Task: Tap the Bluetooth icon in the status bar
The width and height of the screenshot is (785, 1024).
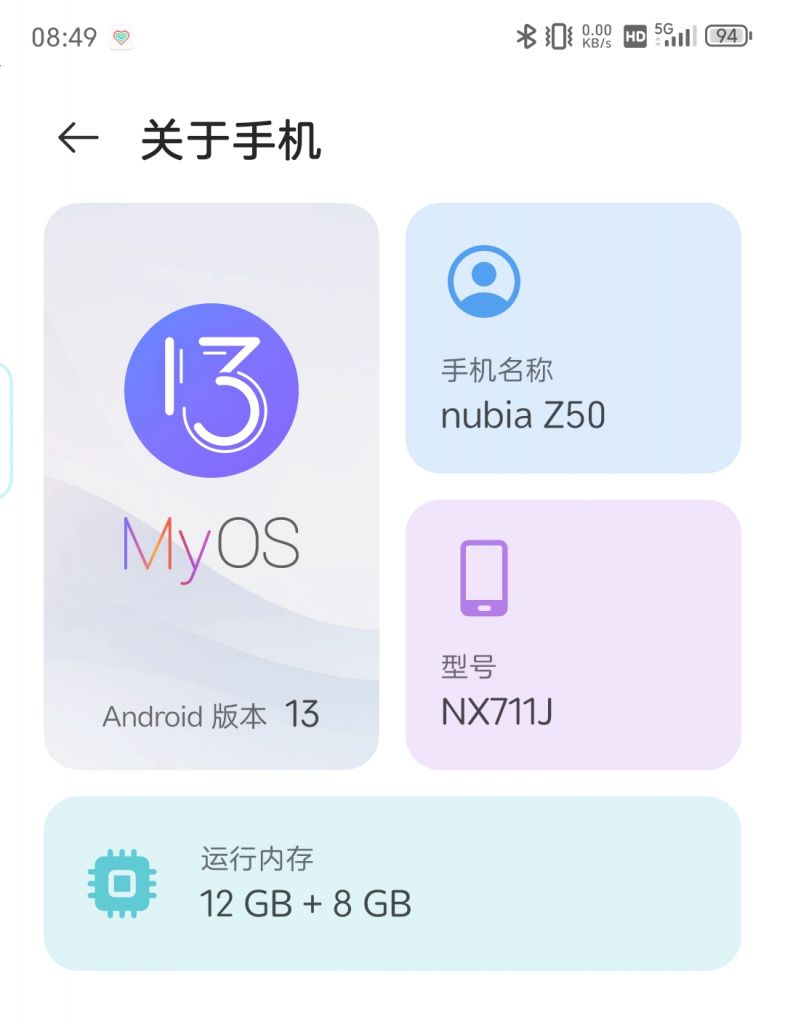Action: [x=527, y=36]
